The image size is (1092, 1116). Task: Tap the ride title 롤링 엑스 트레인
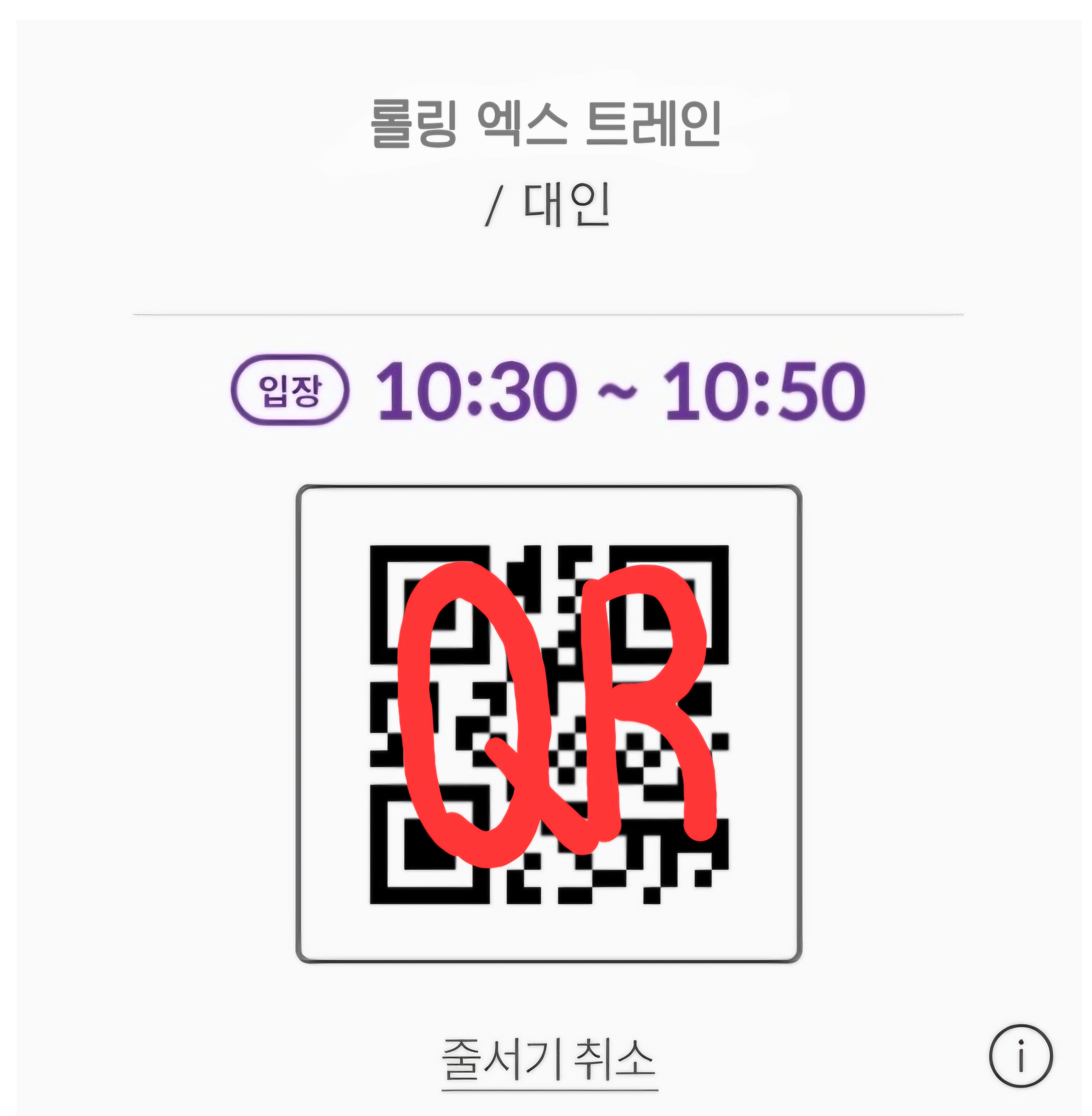point(545,121)
